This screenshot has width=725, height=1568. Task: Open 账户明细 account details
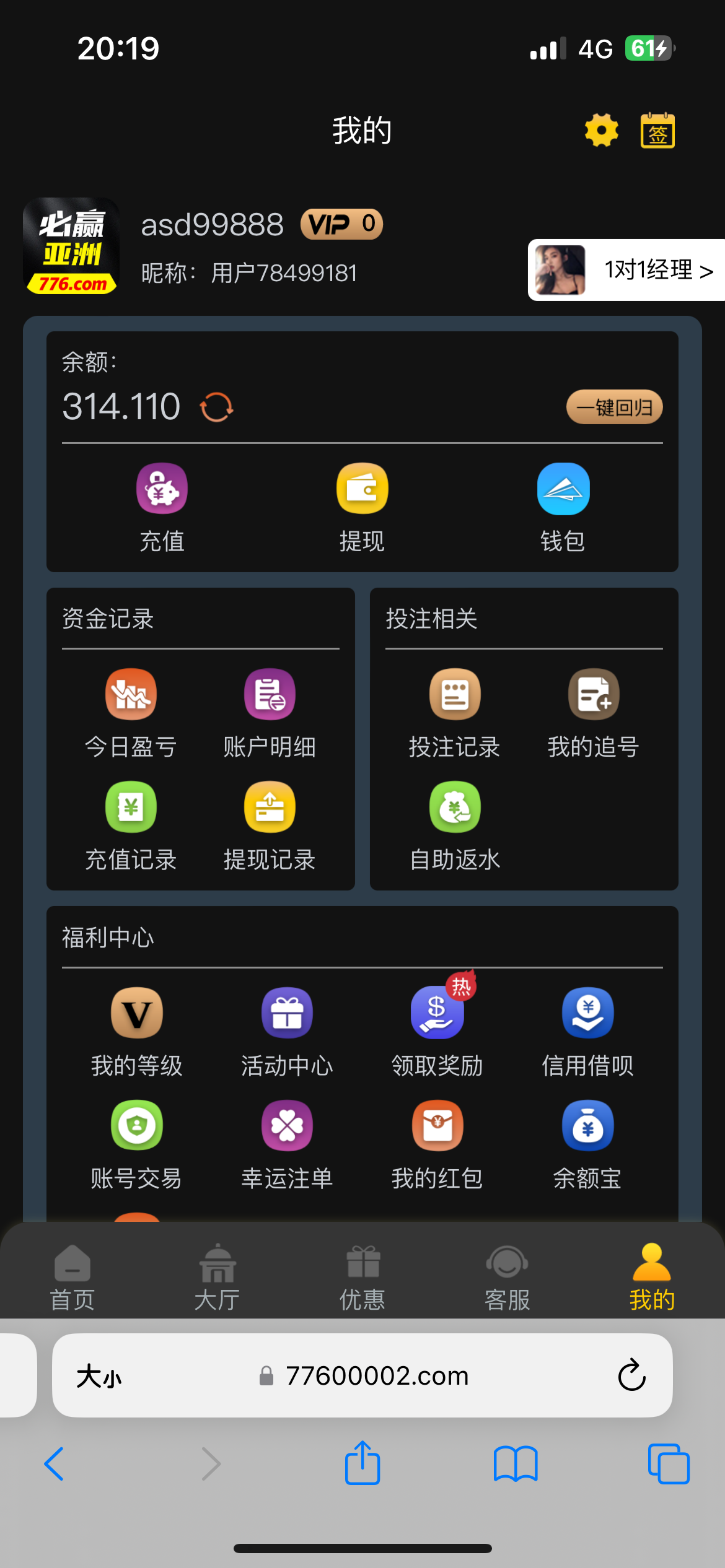coord(270,713)
